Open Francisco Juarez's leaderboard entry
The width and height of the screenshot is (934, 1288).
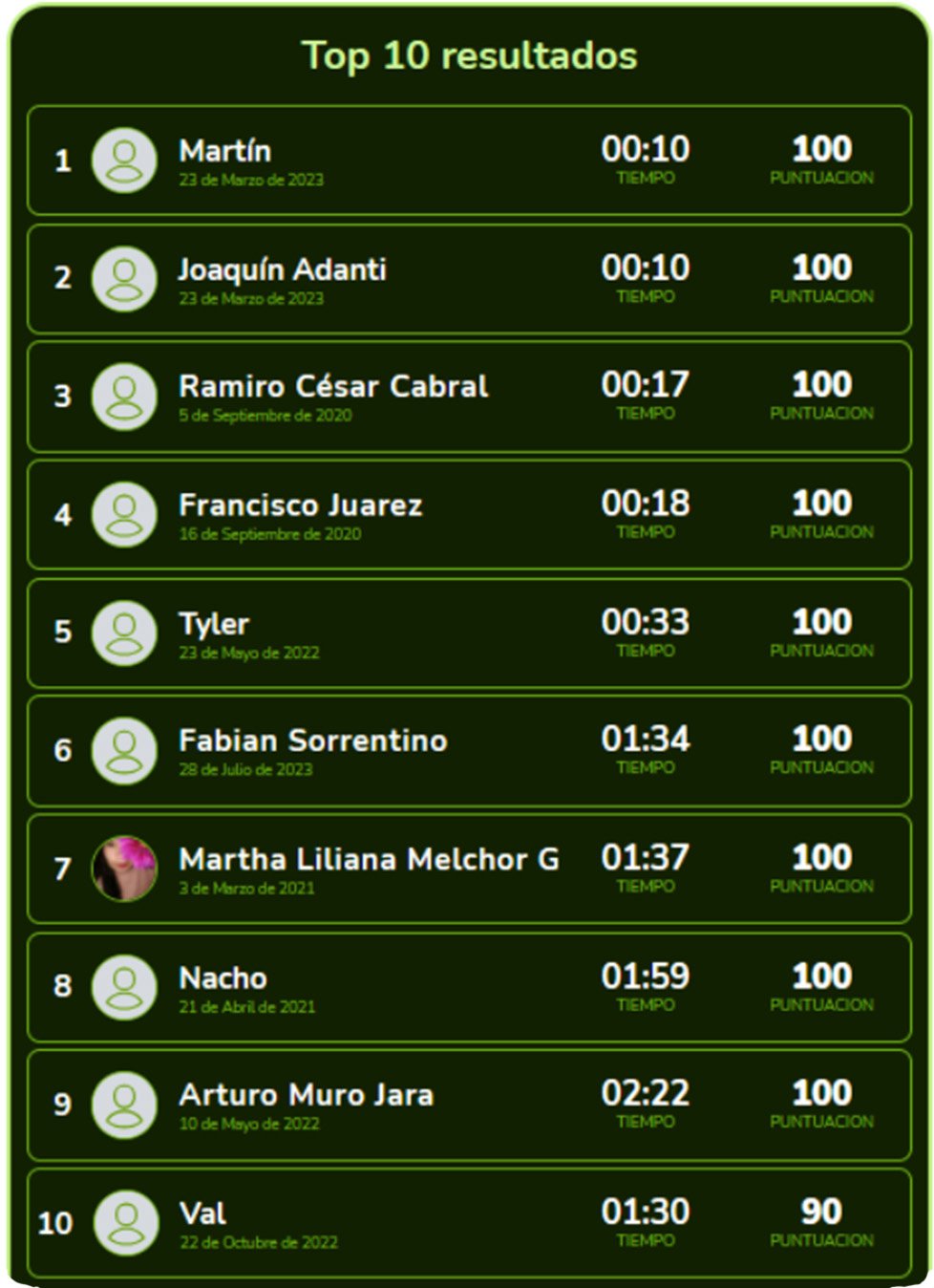468,514
